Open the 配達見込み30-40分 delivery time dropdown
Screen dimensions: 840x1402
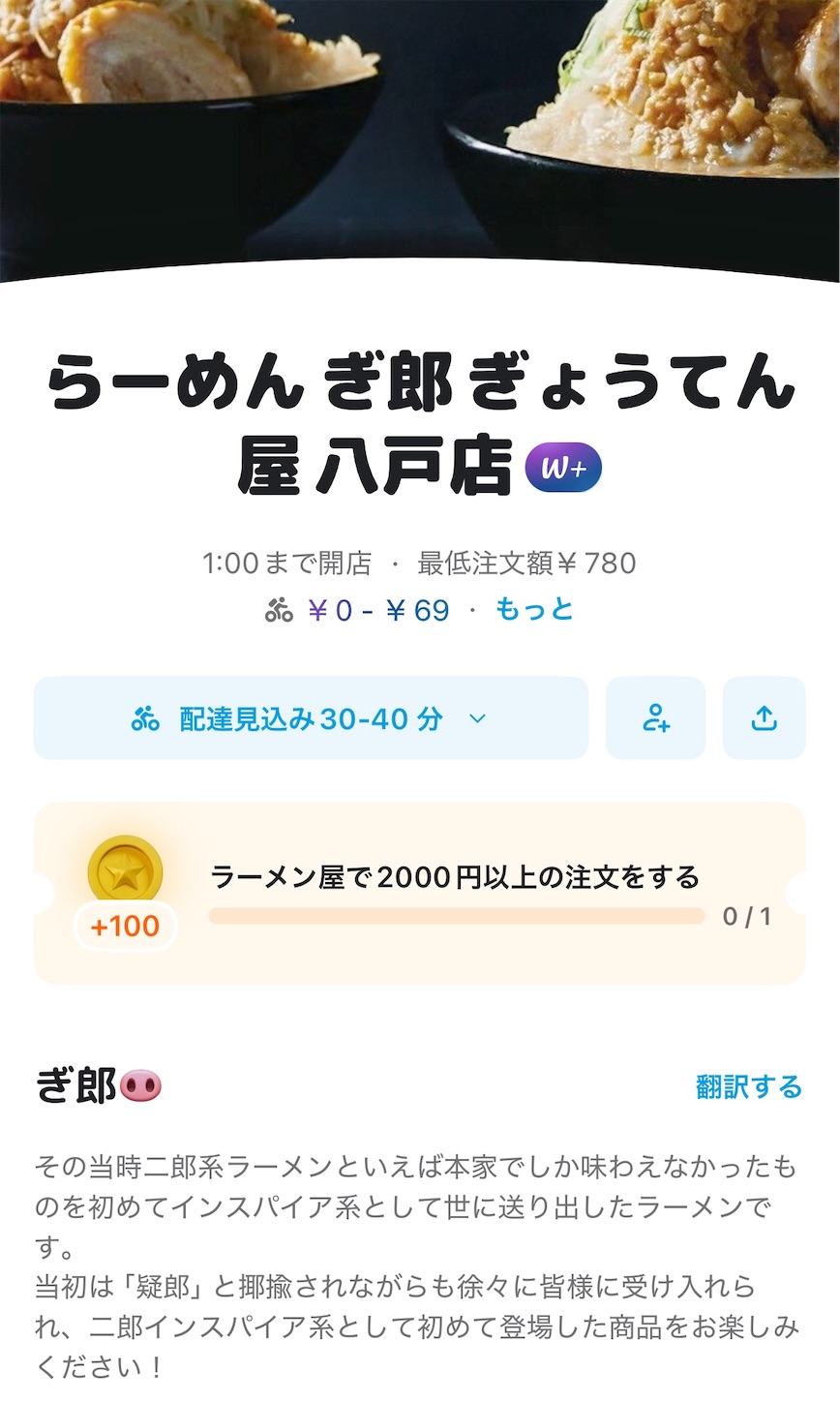click(311, 718)
